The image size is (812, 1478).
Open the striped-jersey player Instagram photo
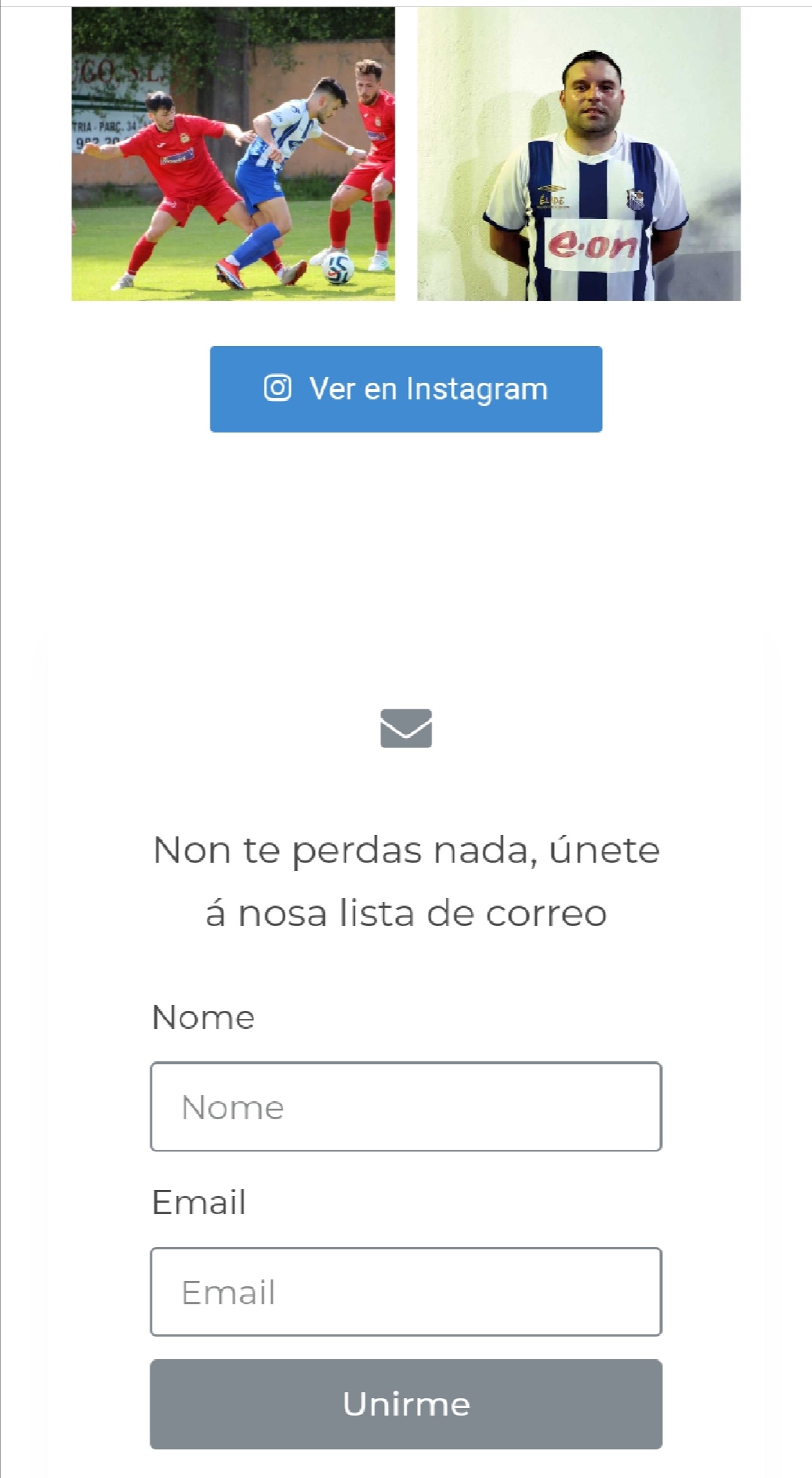(x=579, y=154)
